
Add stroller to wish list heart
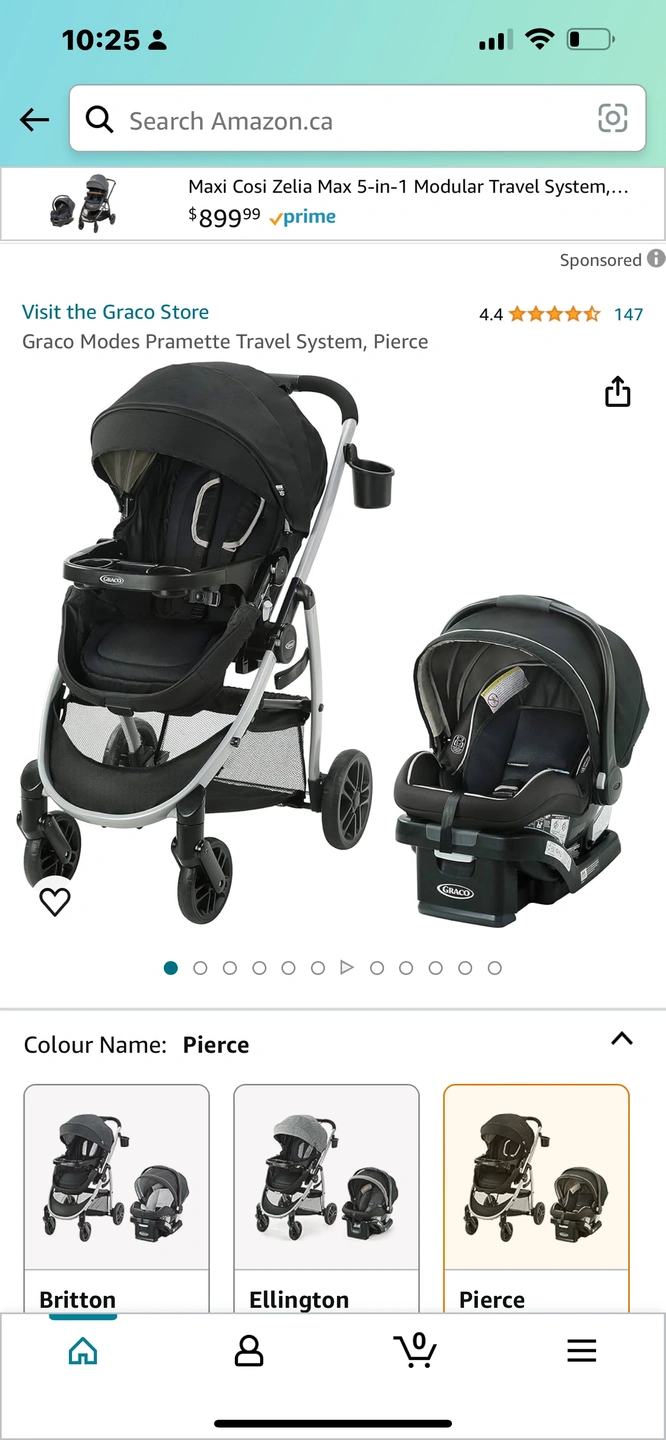[x=55, y=901]
